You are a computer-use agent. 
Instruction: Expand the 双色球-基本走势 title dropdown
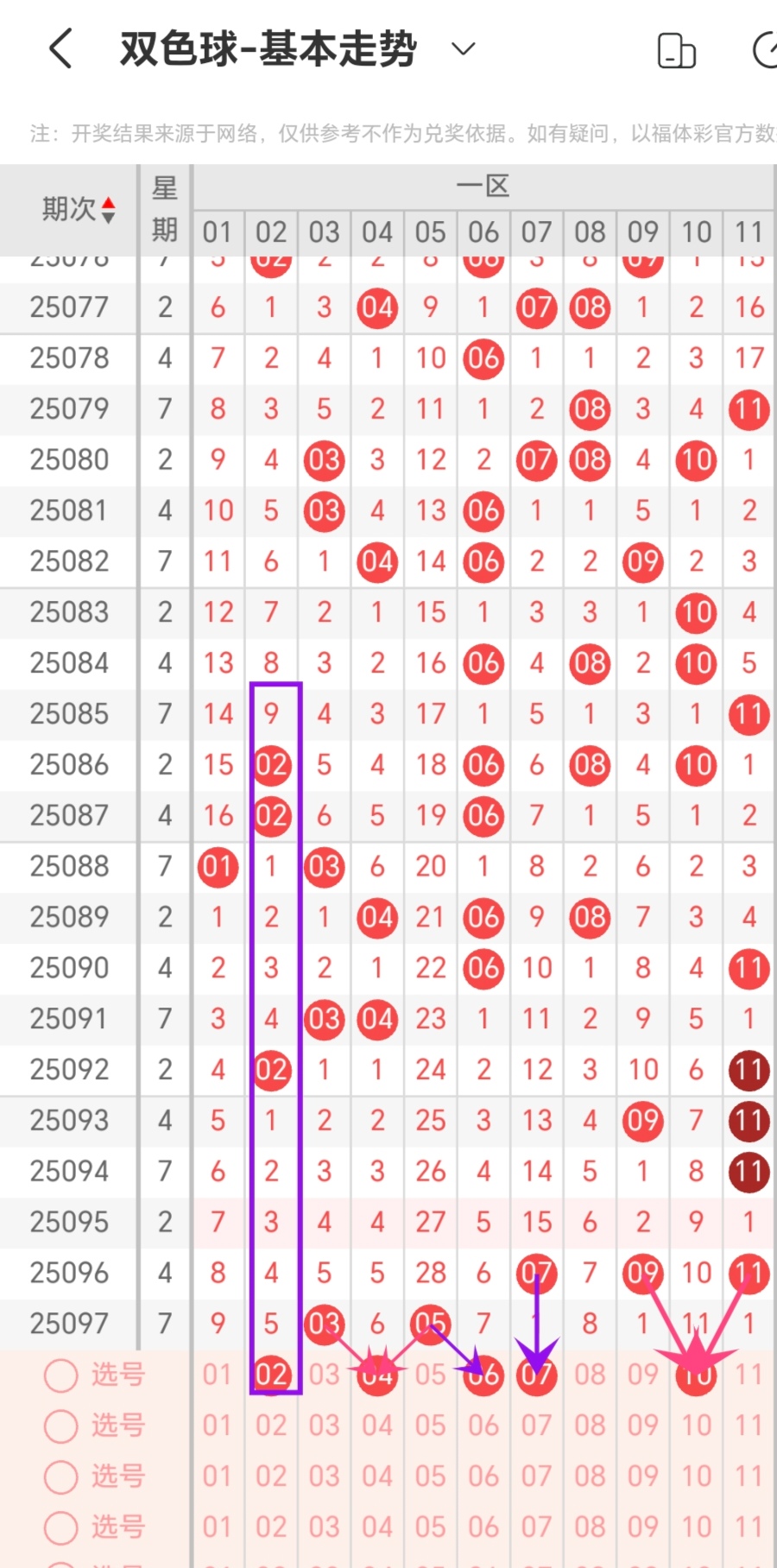point(464,48)
